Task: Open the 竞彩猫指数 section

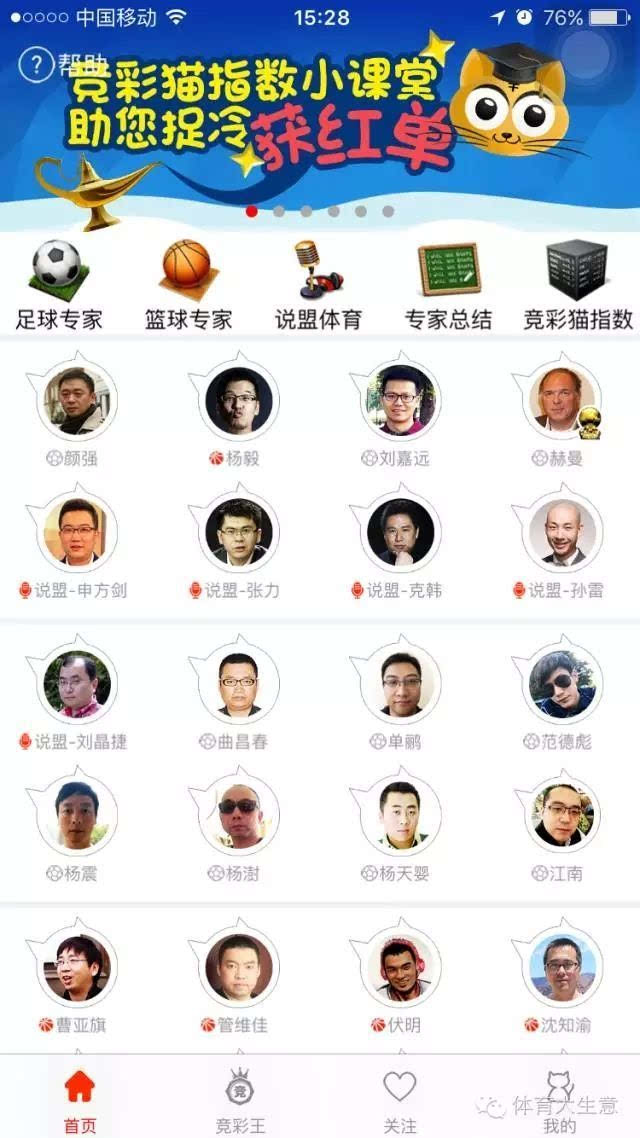Action: pyautogui.click(x=578, y=283)
